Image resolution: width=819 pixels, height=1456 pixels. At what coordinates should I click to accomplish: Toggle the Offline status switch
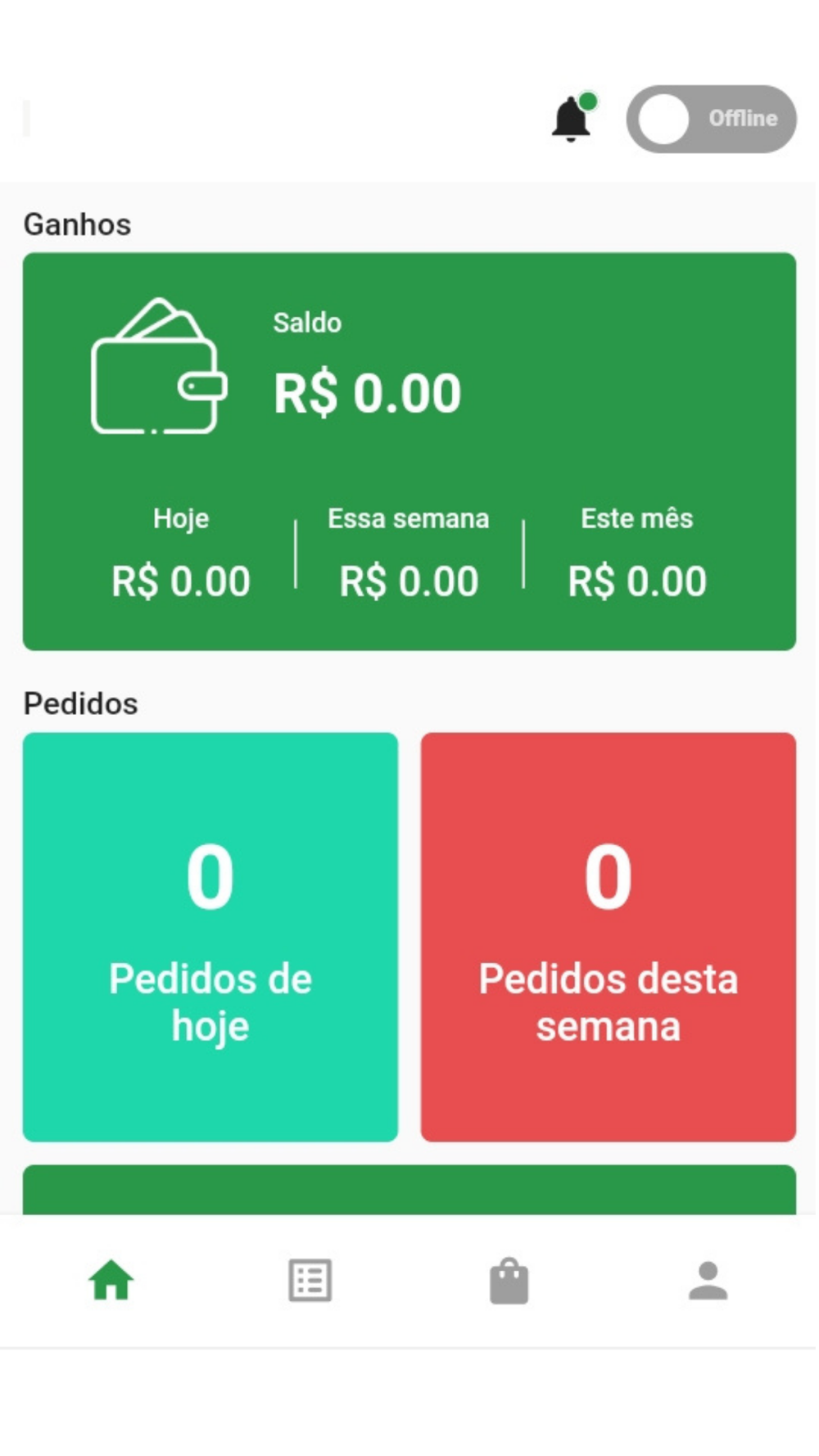click(x=711, y=120)
